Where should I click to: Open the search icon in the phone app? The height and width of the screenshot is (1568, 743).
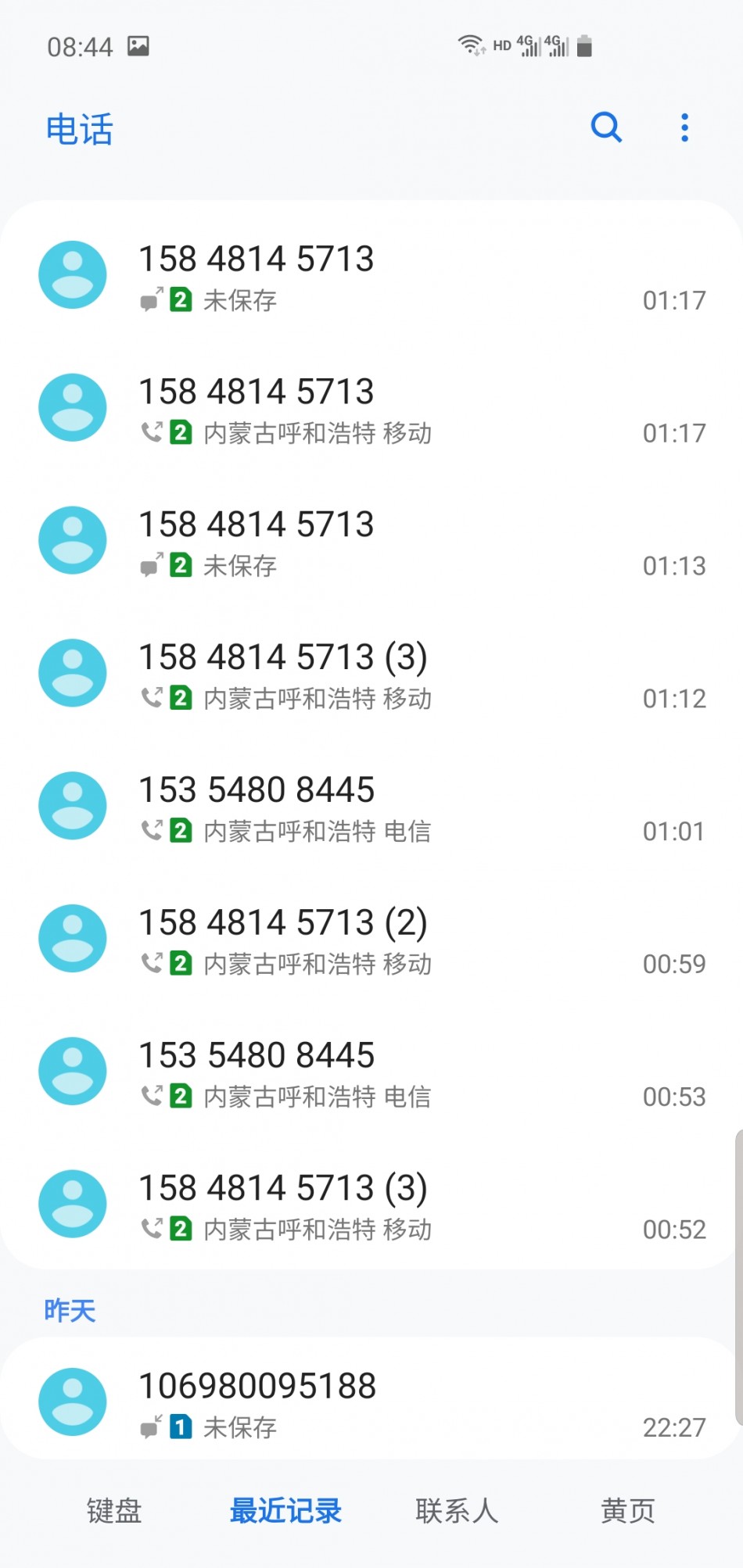coord(606,127)
